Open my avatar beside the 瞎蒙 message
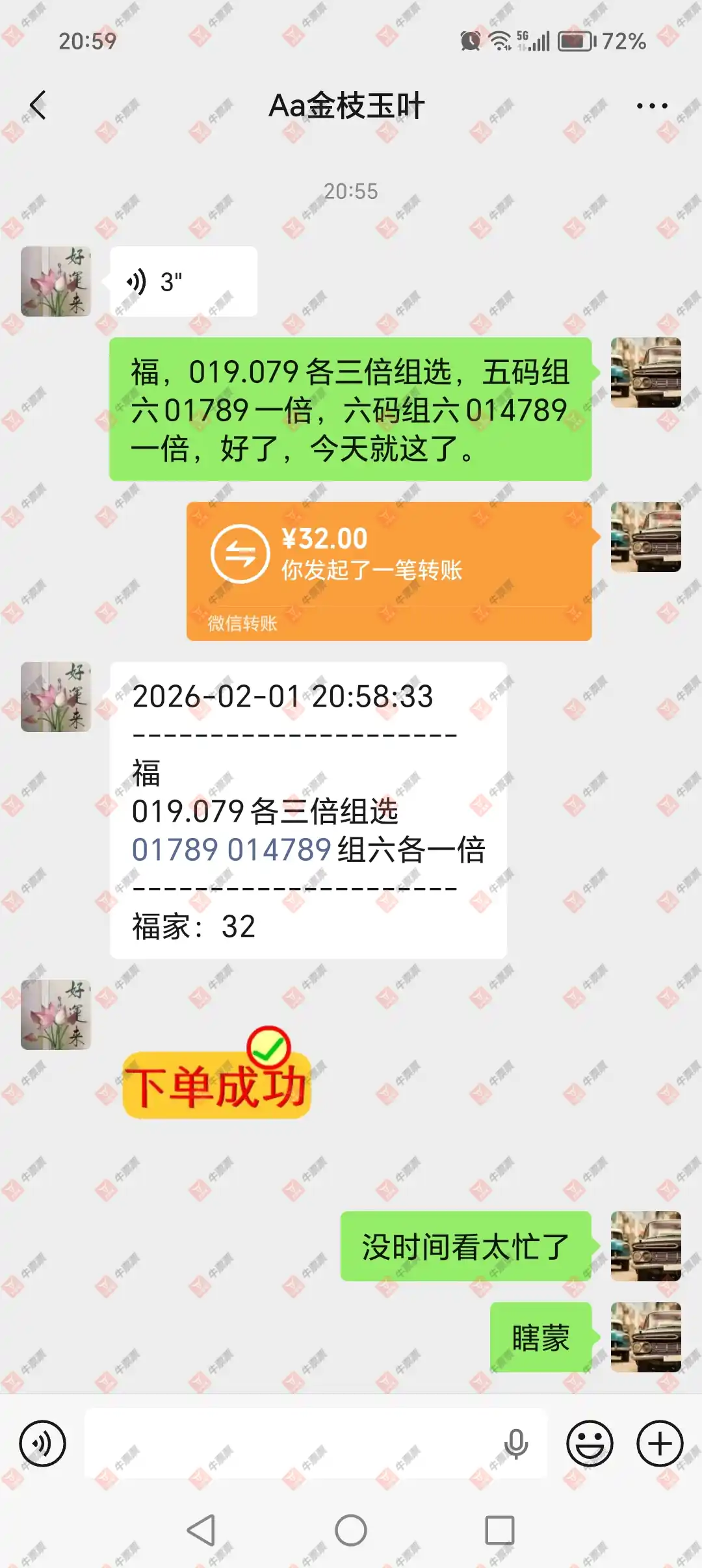Viewport: 702px width, 1568px height. point(645,1337)
